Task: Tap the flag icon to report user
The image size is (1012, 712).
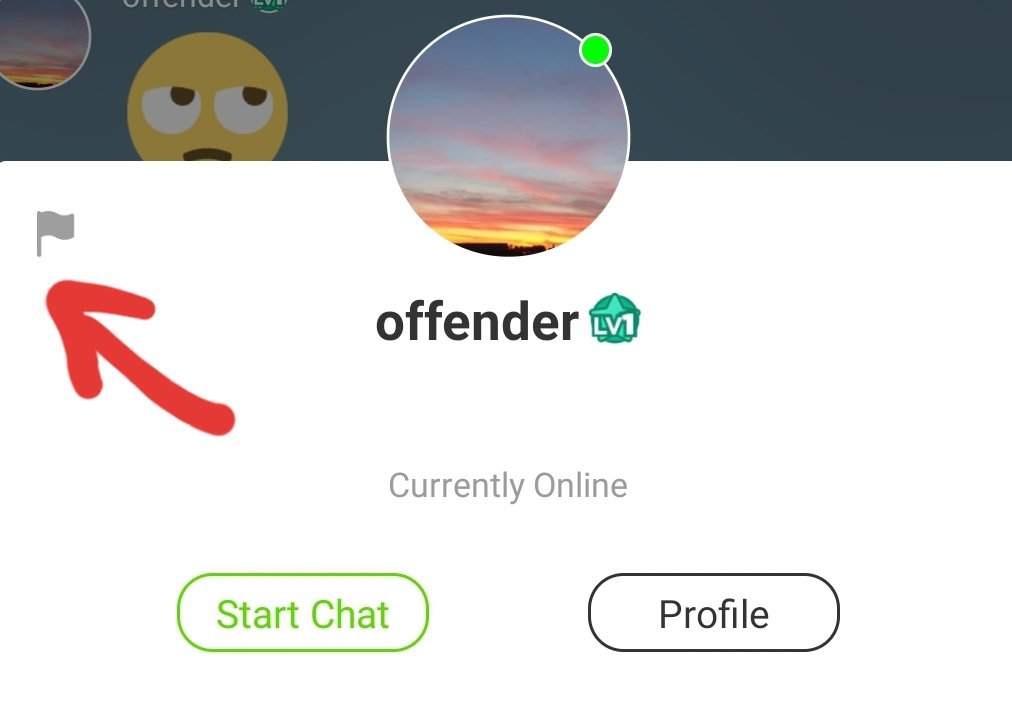Action: coord(55,233)
